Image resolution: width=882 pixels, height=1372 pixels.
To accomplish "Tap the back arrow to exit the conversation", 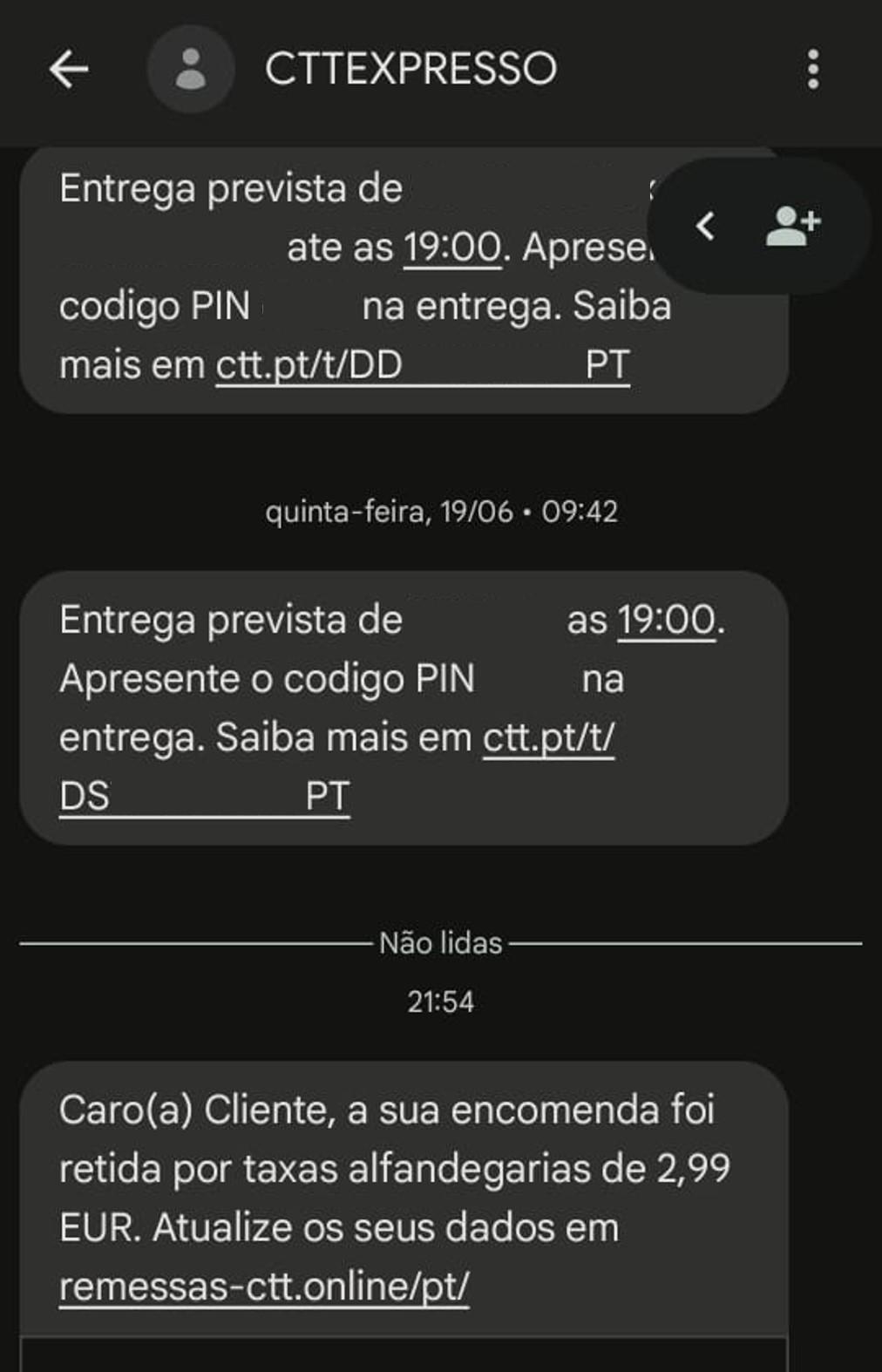I will click(69, 69).
